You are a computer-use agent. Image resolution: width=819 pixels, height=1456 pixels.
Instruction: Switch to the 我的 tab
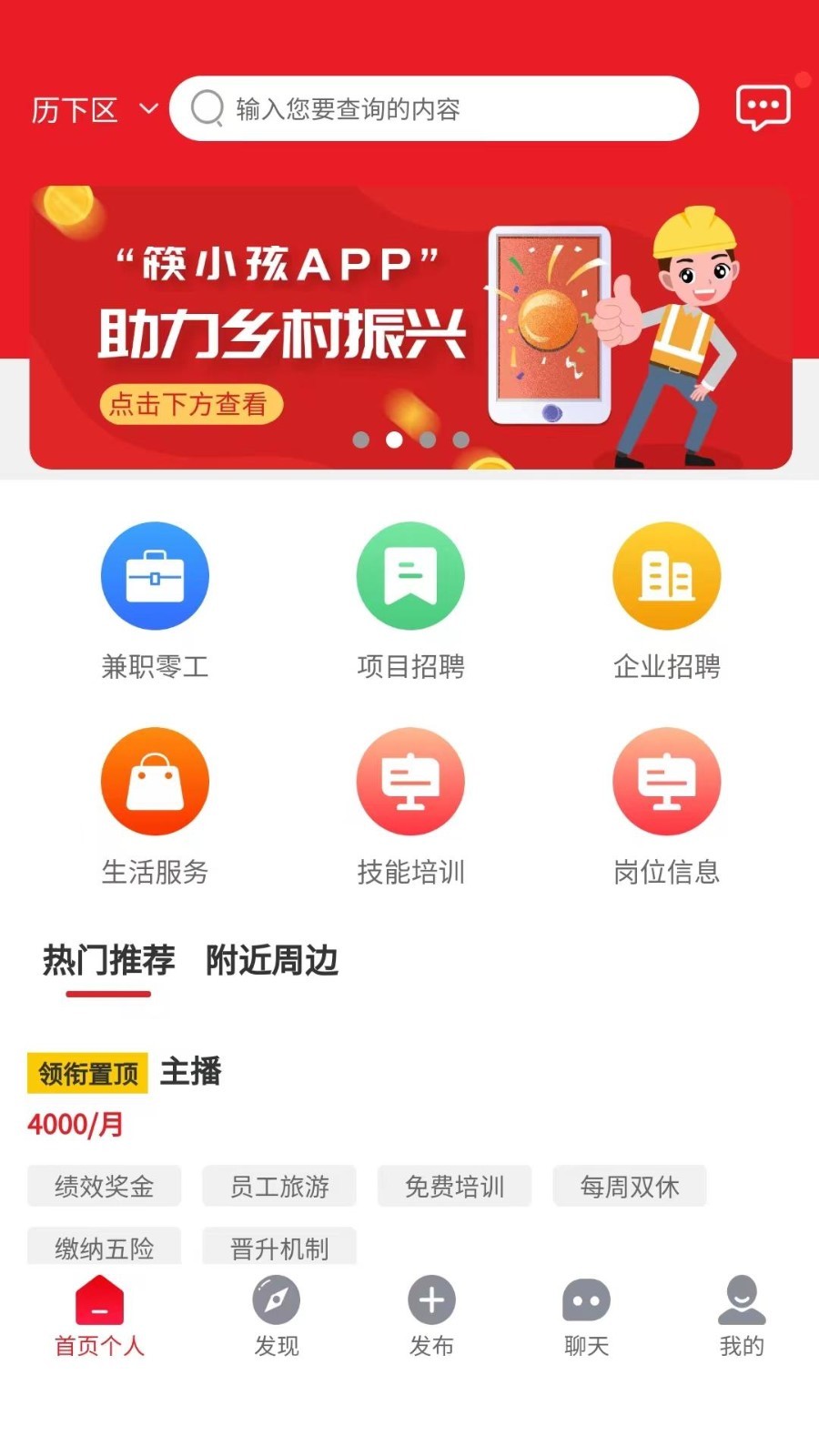coord(742,1316)
